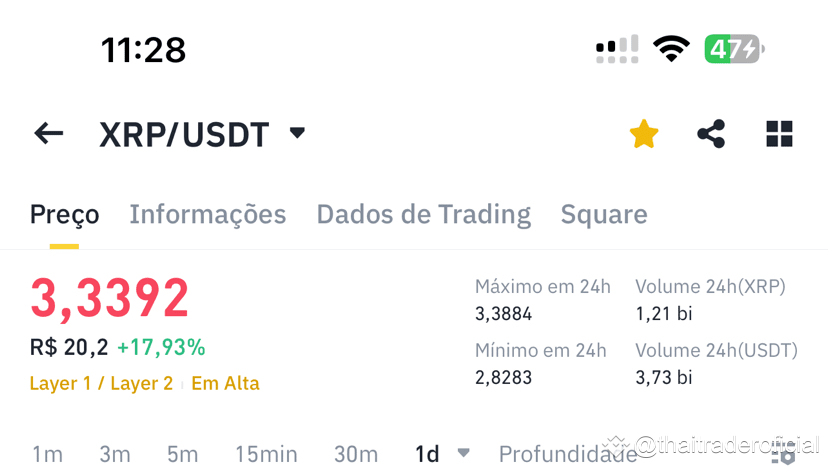828x467 pixels.
Task: Switch to the Informações tab
Action: 207,214
